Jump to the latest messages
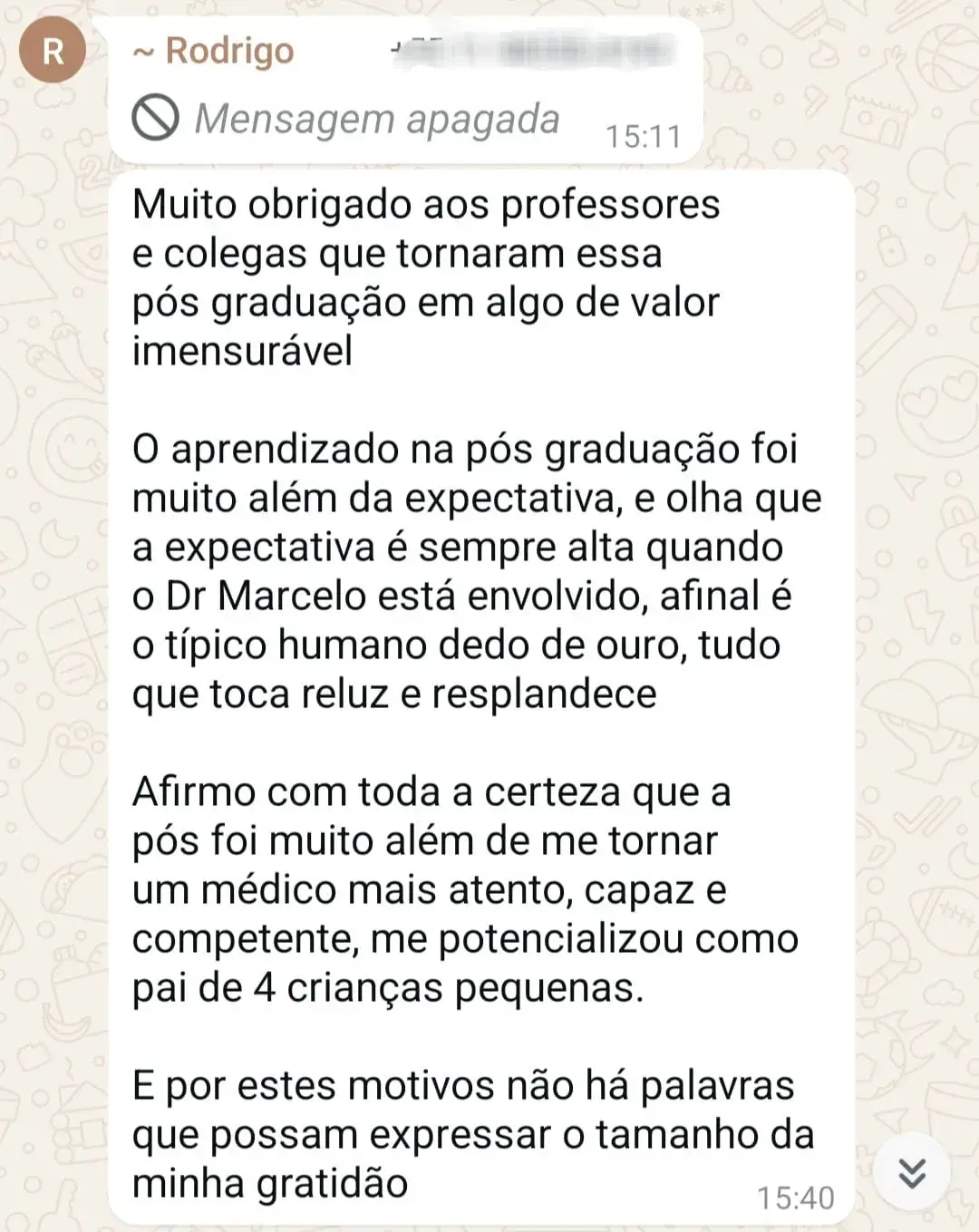979x1232 pixels. click(911, 1172)
